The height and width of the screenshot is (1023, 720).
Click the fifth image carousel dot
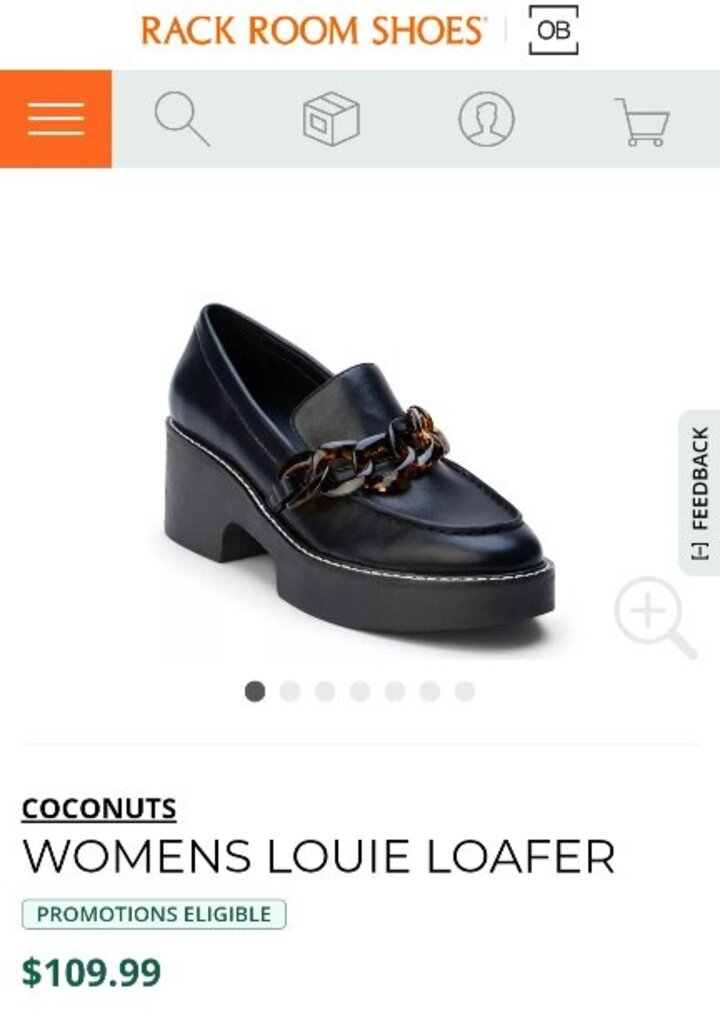pos(394,689)
